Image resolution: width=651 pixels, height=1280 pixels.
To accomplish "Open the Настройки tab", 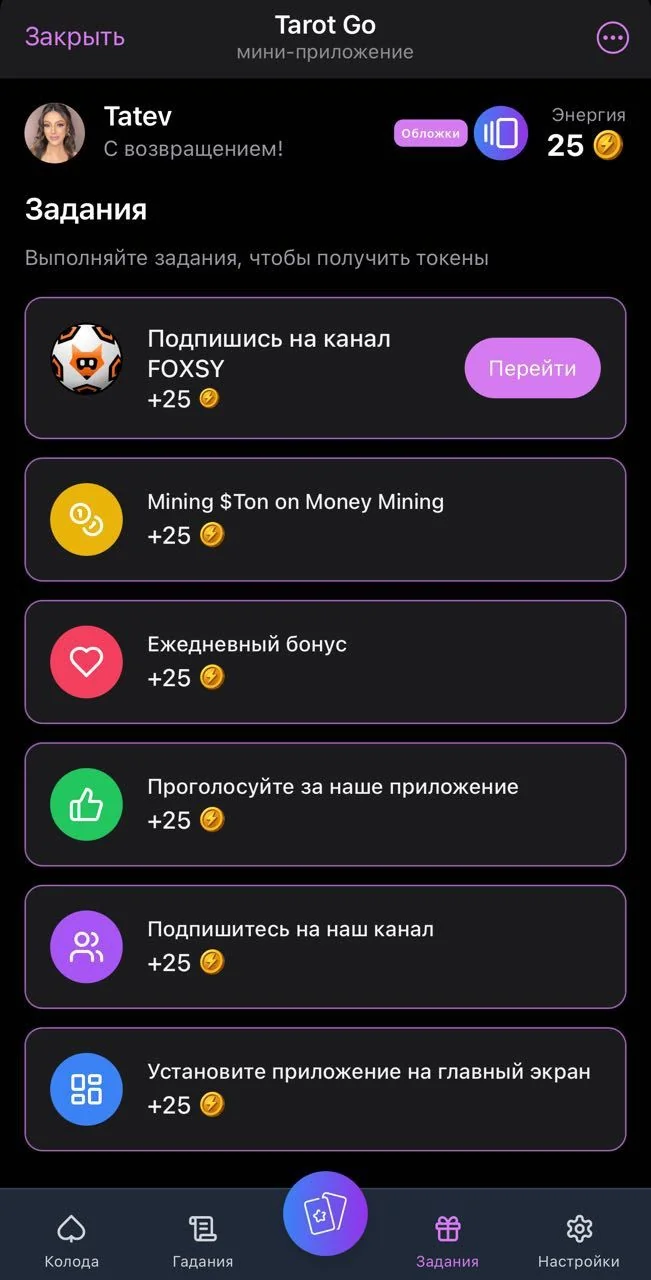I will point(579,1240).
